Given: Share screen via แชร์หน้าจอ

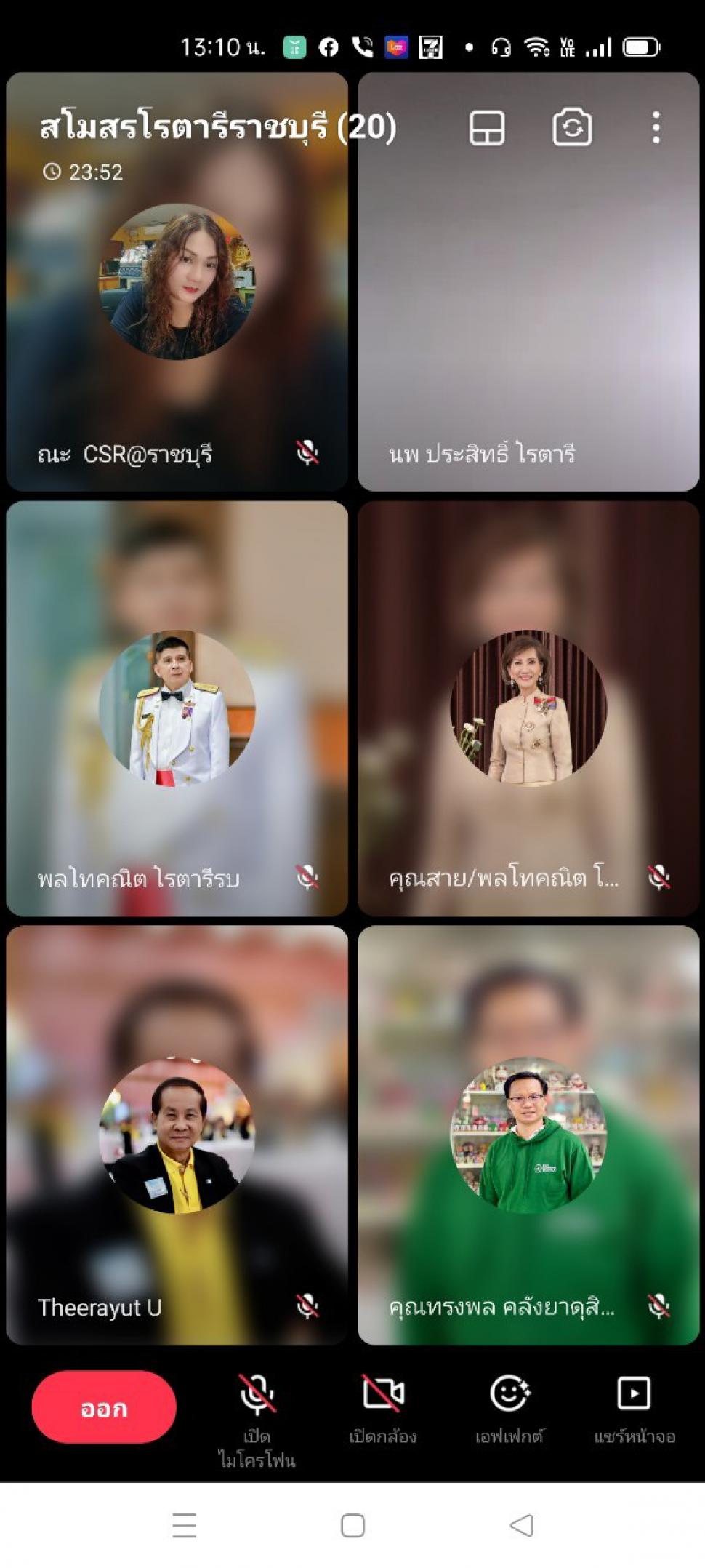Looking at the screenshot, I should coord(634,1408).
